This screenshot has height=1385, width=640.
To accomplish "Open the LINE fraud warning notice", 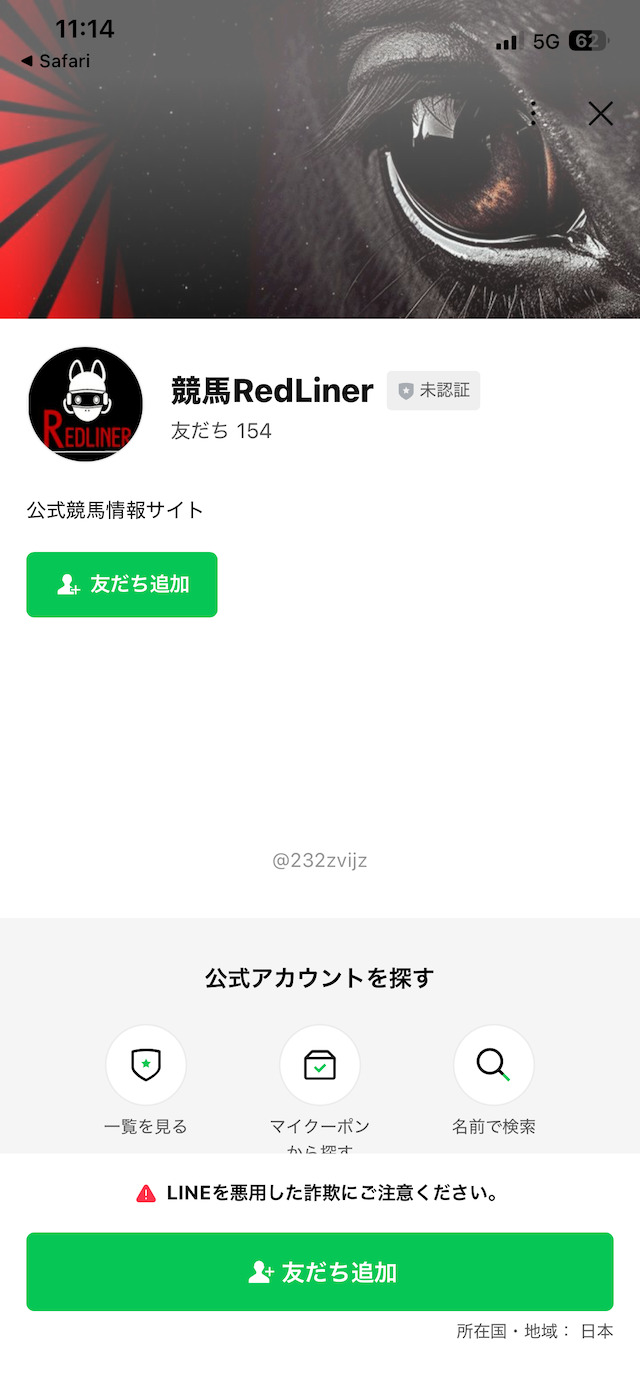I will point(318,1193).
